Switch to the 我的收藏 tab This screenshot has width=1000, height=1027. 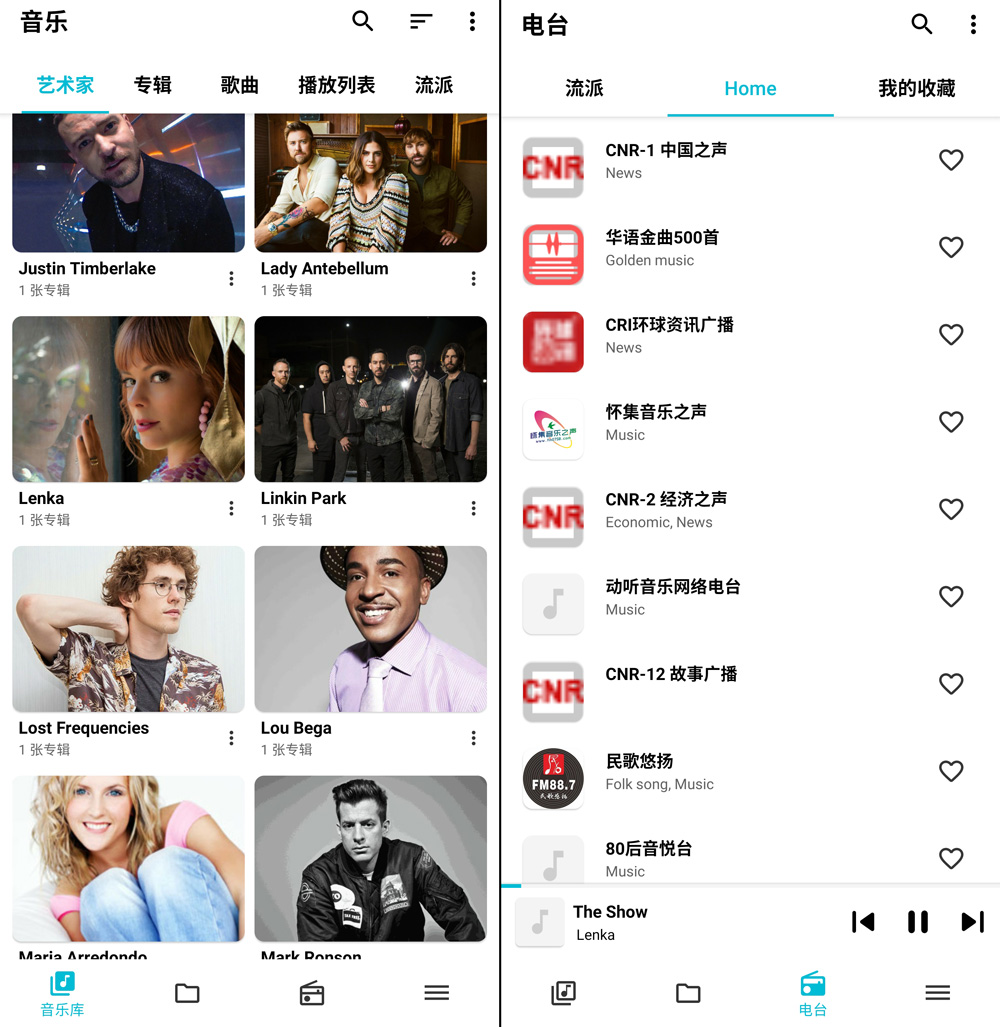pos(916,88)
